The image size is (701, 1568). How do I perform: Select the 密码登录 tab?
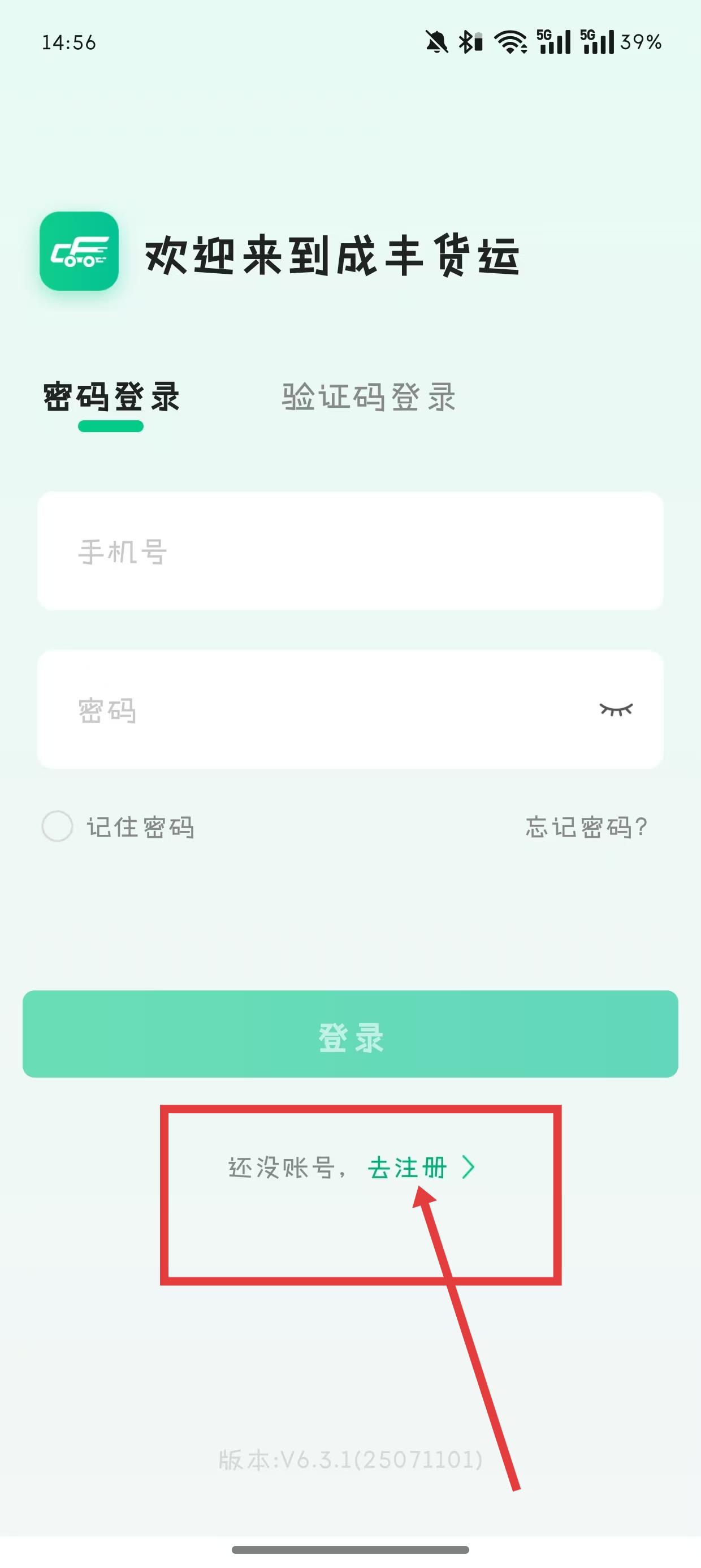tap(111, 397)
